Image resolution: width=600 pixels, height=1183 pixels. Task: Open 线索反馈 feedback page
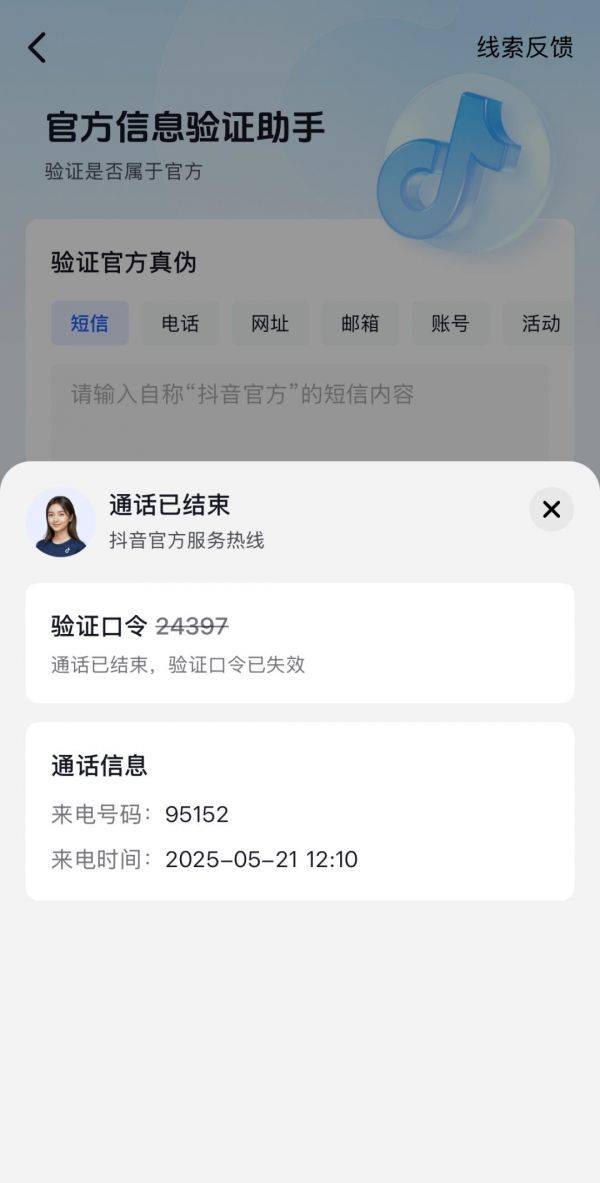tap(524, 47)
